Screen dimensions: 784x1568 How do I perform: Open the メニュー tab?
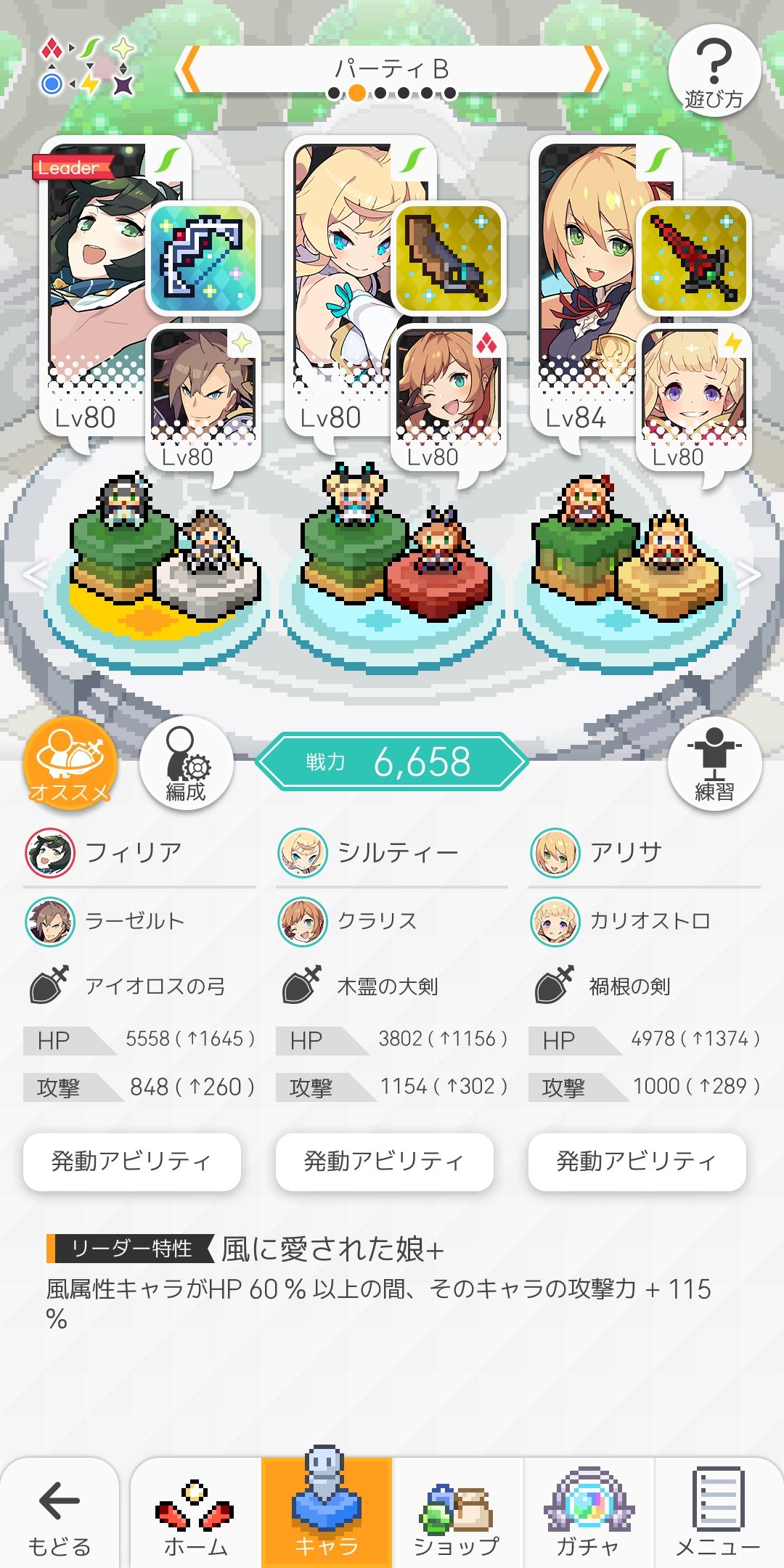(x=719, y=1514)
